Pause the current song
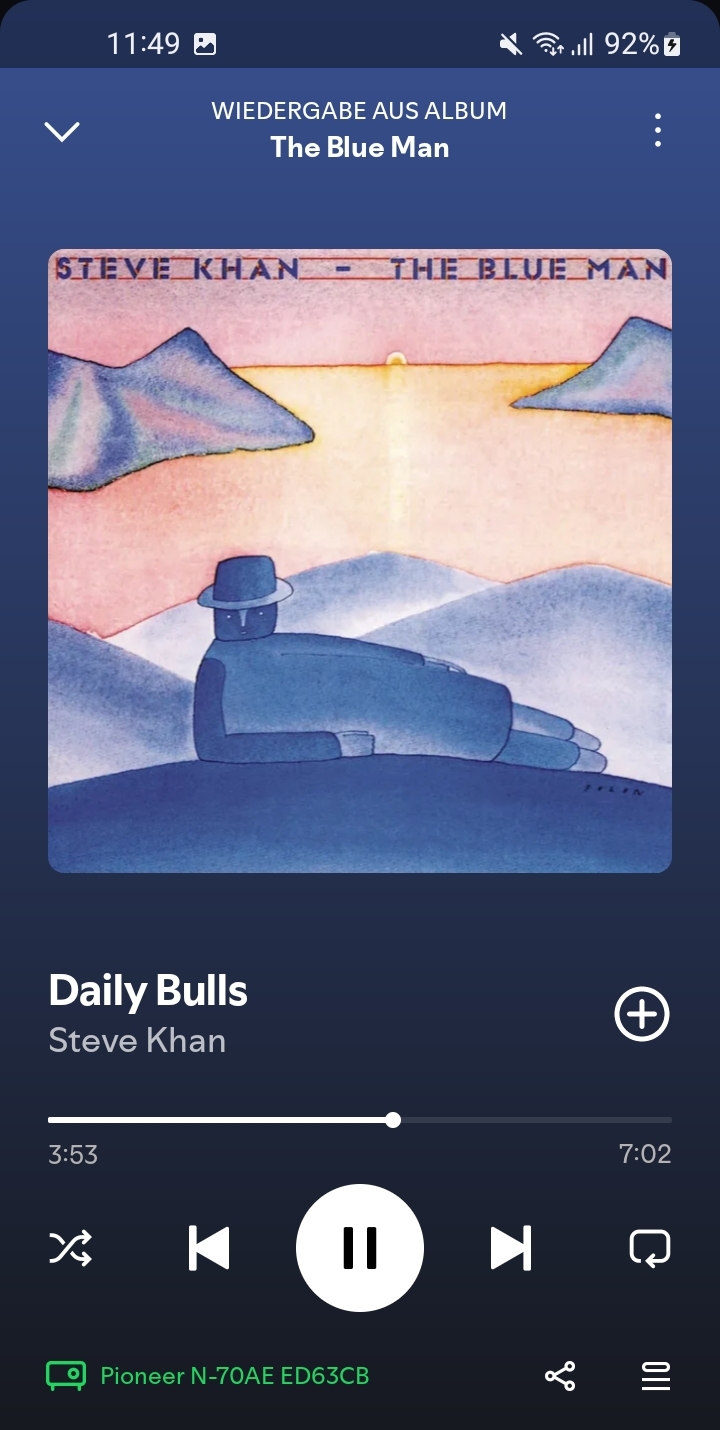The height and width of the screenshot is (1430, 720). coord(360,1248)
